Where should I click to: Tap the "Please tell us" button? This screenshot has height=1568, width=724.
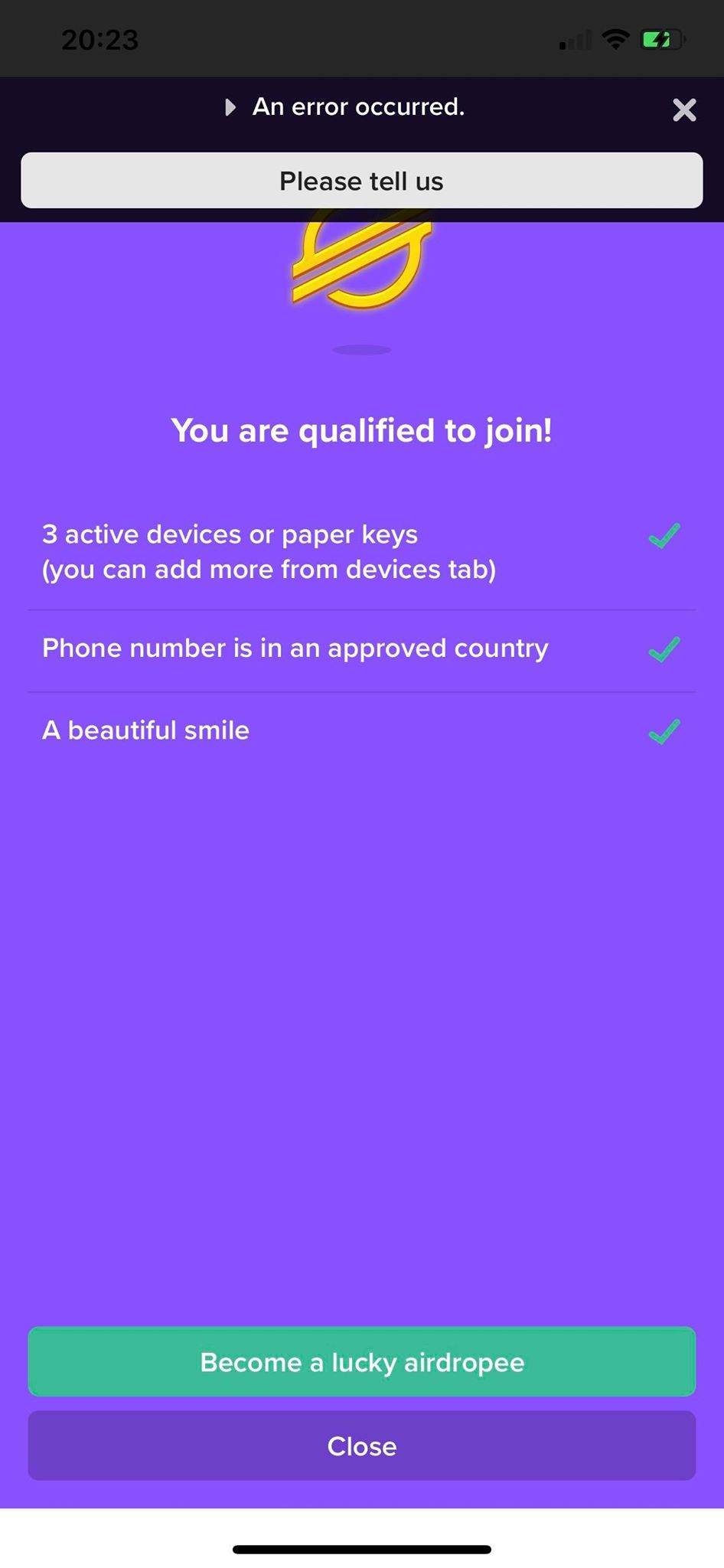[361, 181]
